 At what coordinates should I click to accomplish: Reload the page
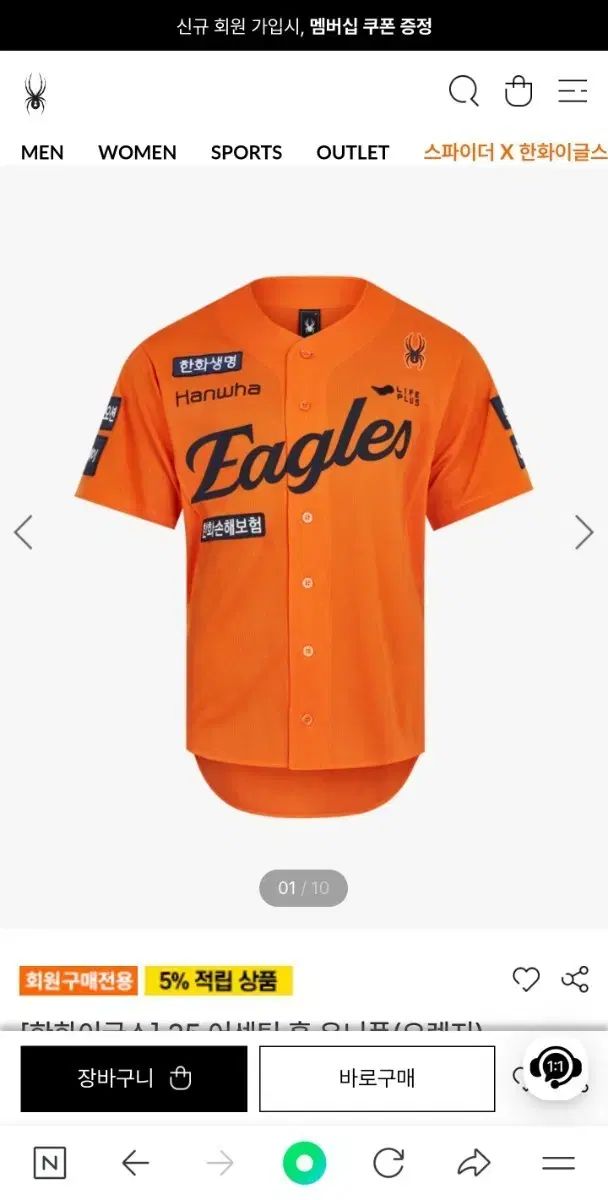point(388,1163)
